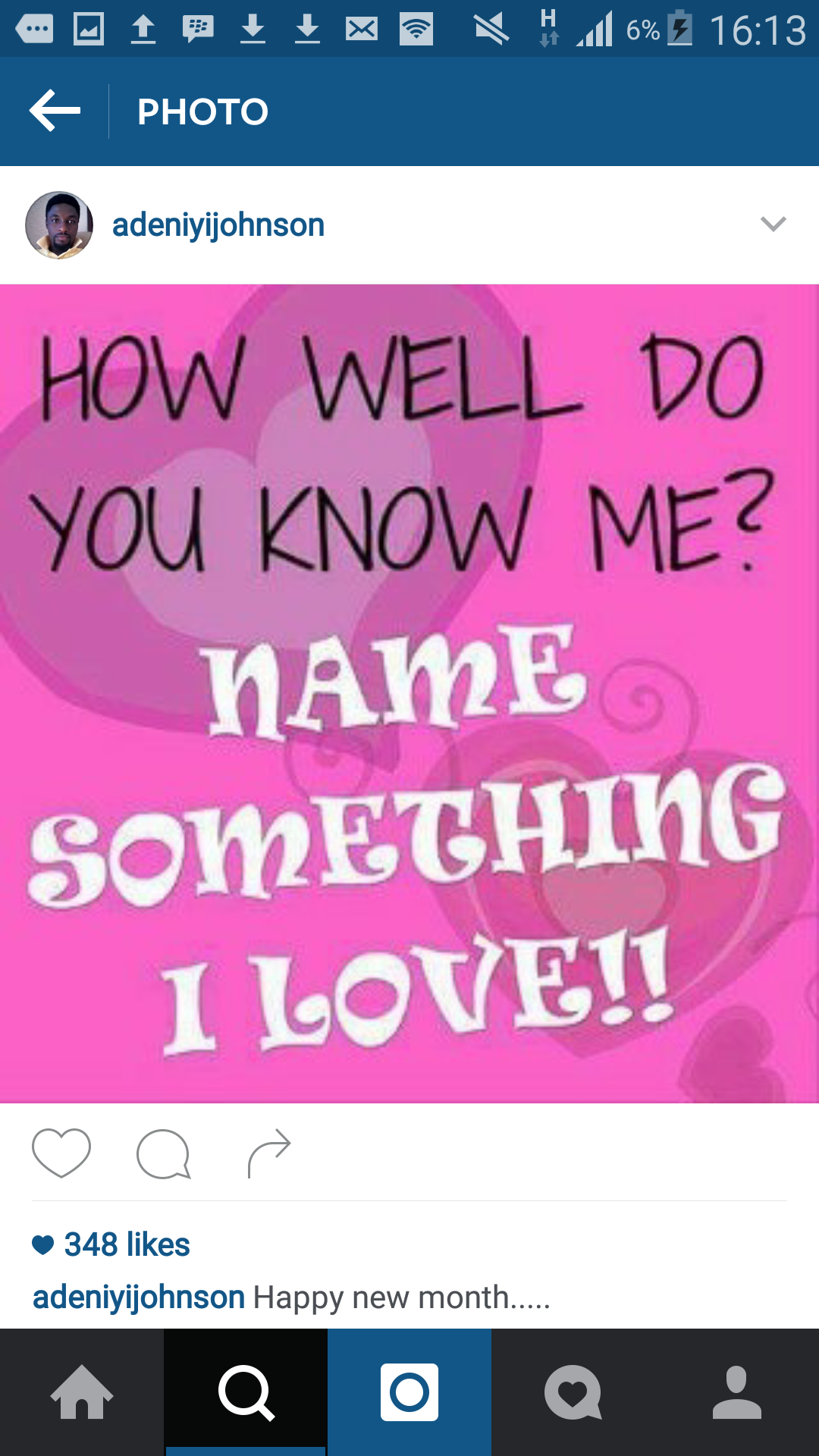Open the adeniyijohnson username in the post header
The image size is (819, 1456).
click(218, 225)
